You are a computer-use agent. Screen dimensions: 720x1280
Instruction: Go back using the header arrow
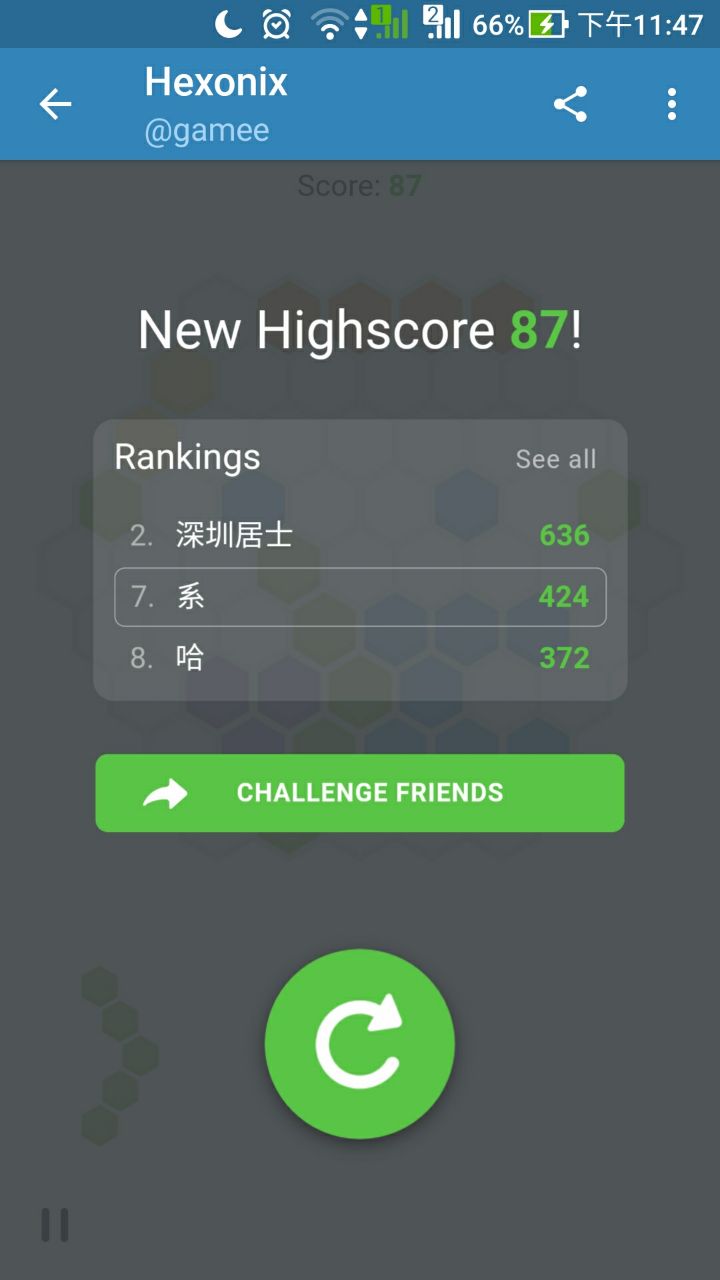click(55, 104)
